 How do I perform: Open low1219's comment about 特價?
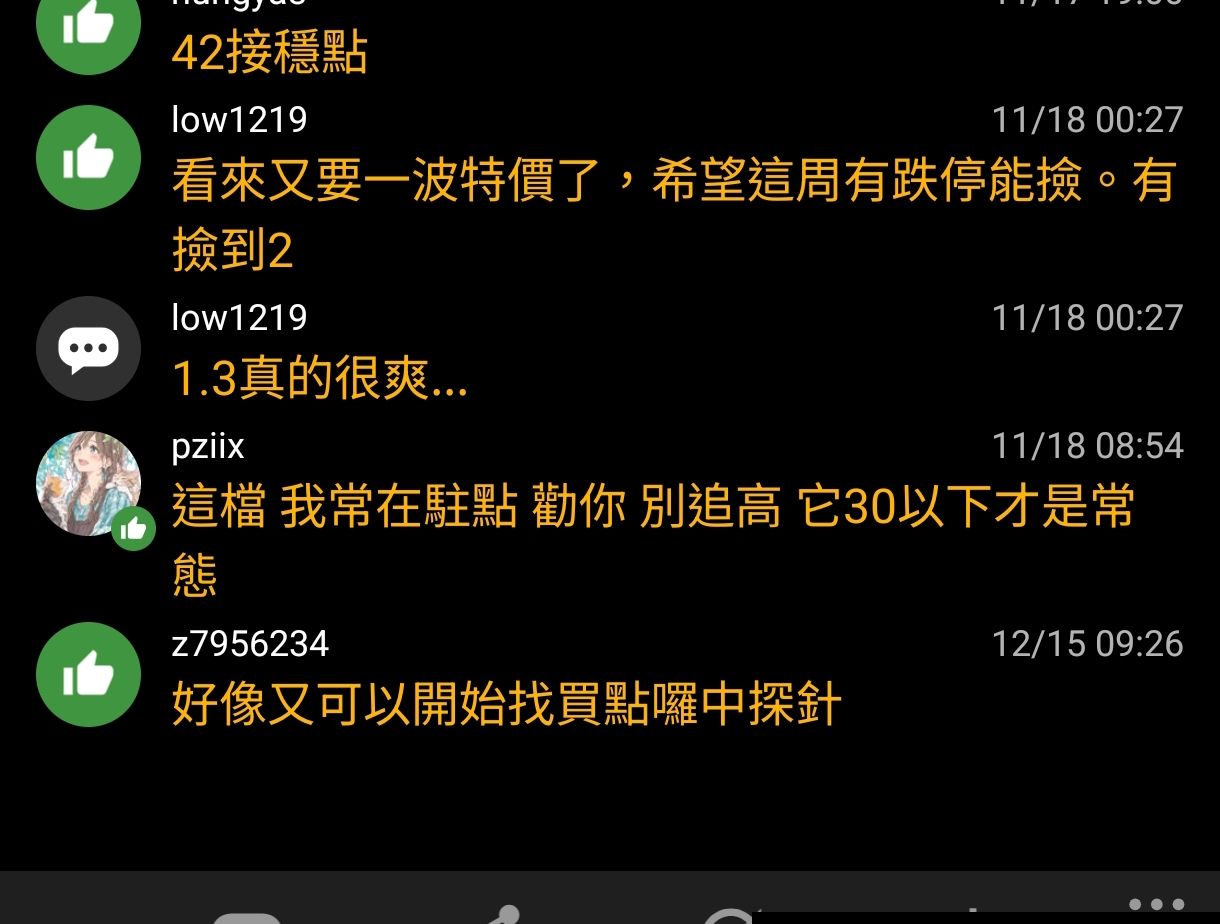click(672, 215)
